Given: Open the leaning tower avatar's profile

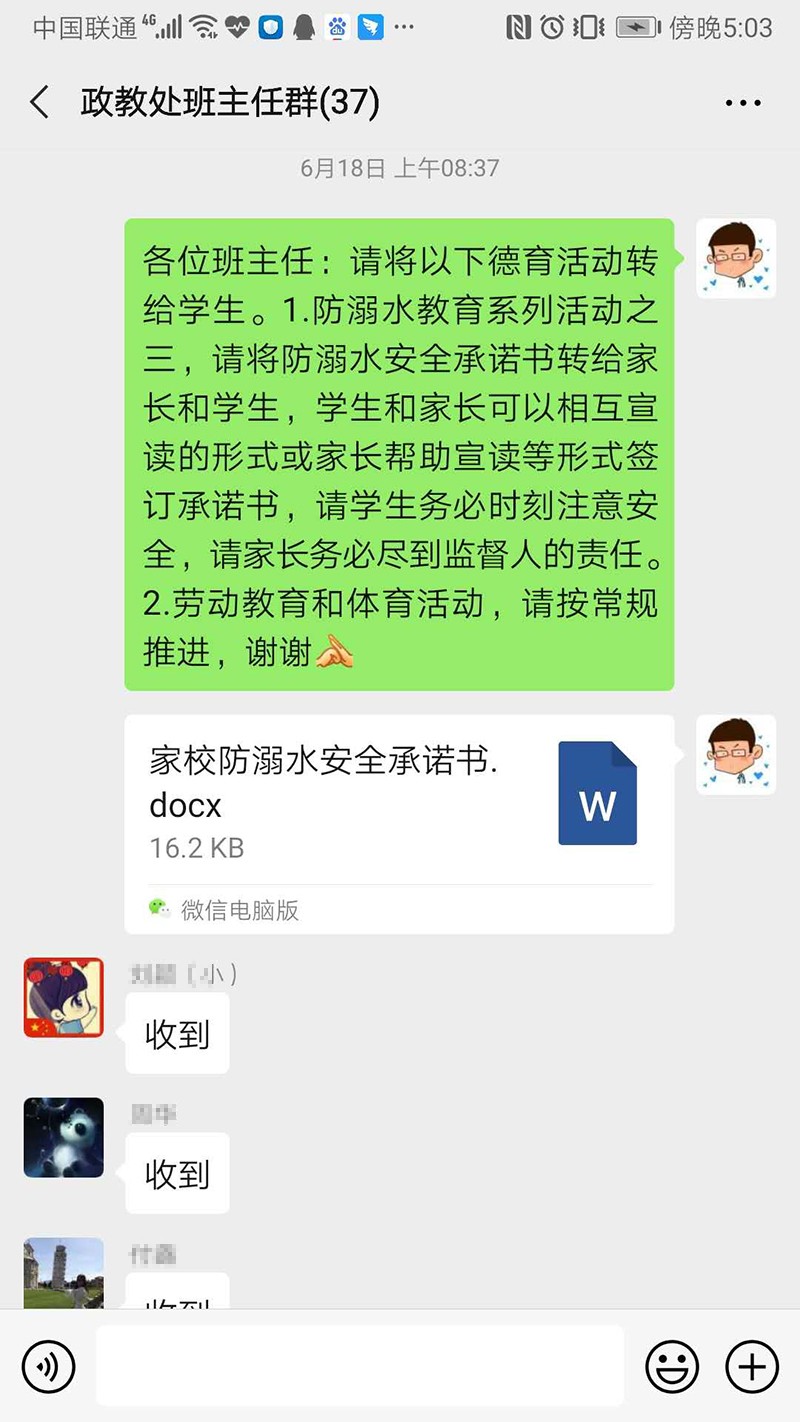Looking at the screenshot, I should click(64, 1272).
